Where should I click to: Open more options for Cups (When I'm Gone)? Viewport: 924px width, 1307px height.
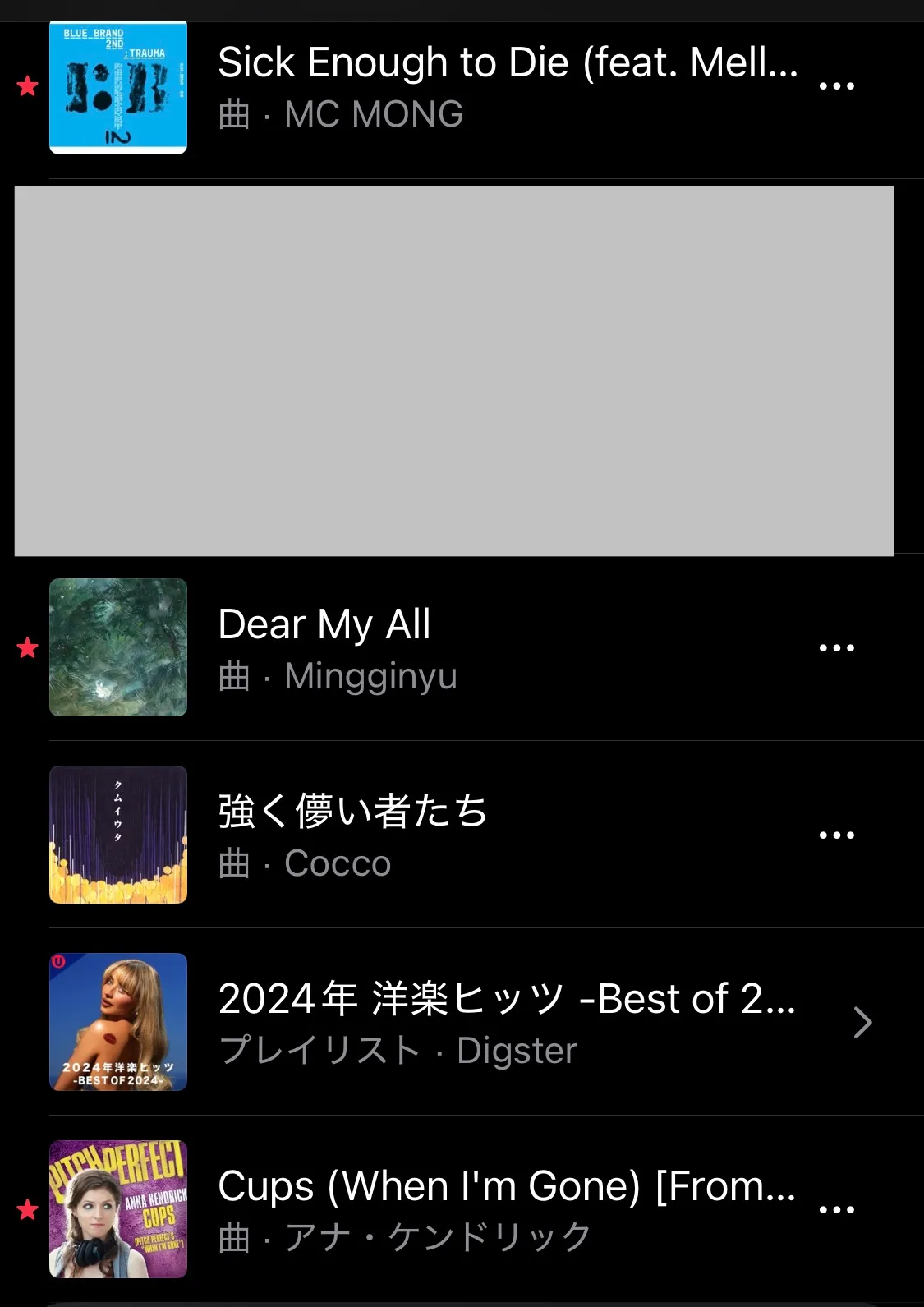coord(836,1210)
